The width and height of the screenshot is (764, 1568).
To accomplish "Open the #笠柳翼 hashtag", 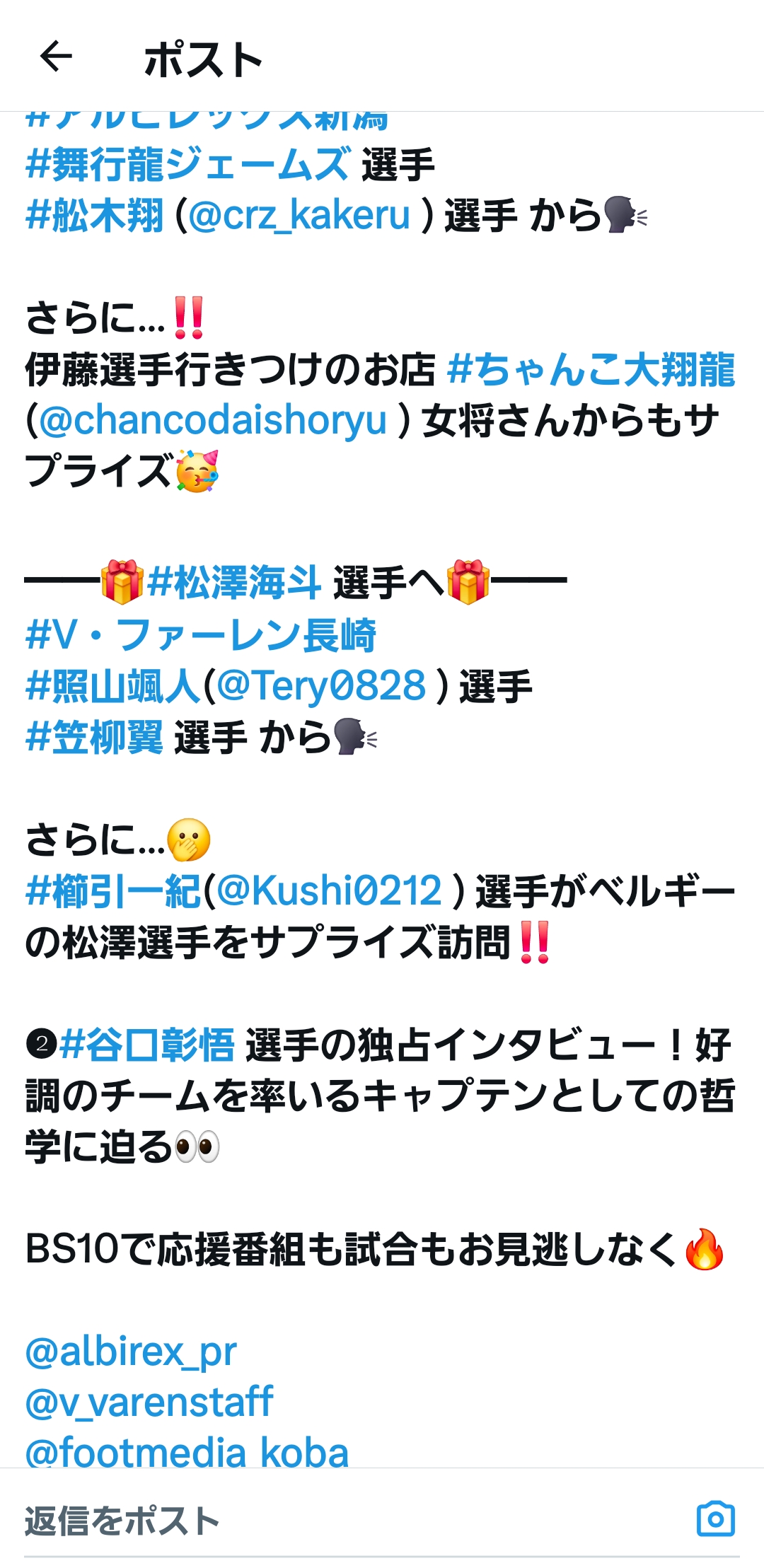I will (x=95, y=737).
